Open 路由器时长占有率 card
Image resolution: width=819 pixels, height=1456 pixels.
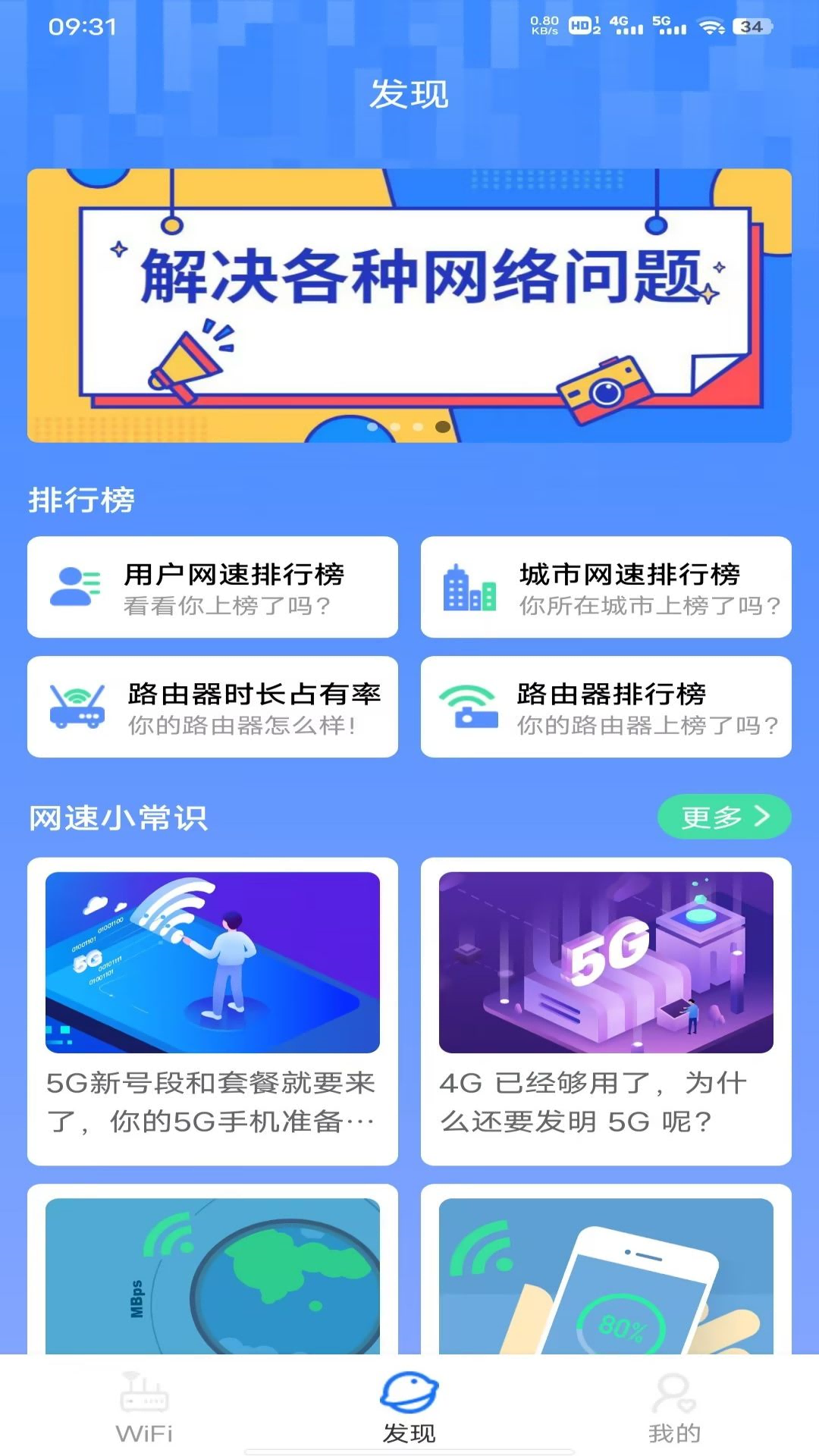(212, 707)
